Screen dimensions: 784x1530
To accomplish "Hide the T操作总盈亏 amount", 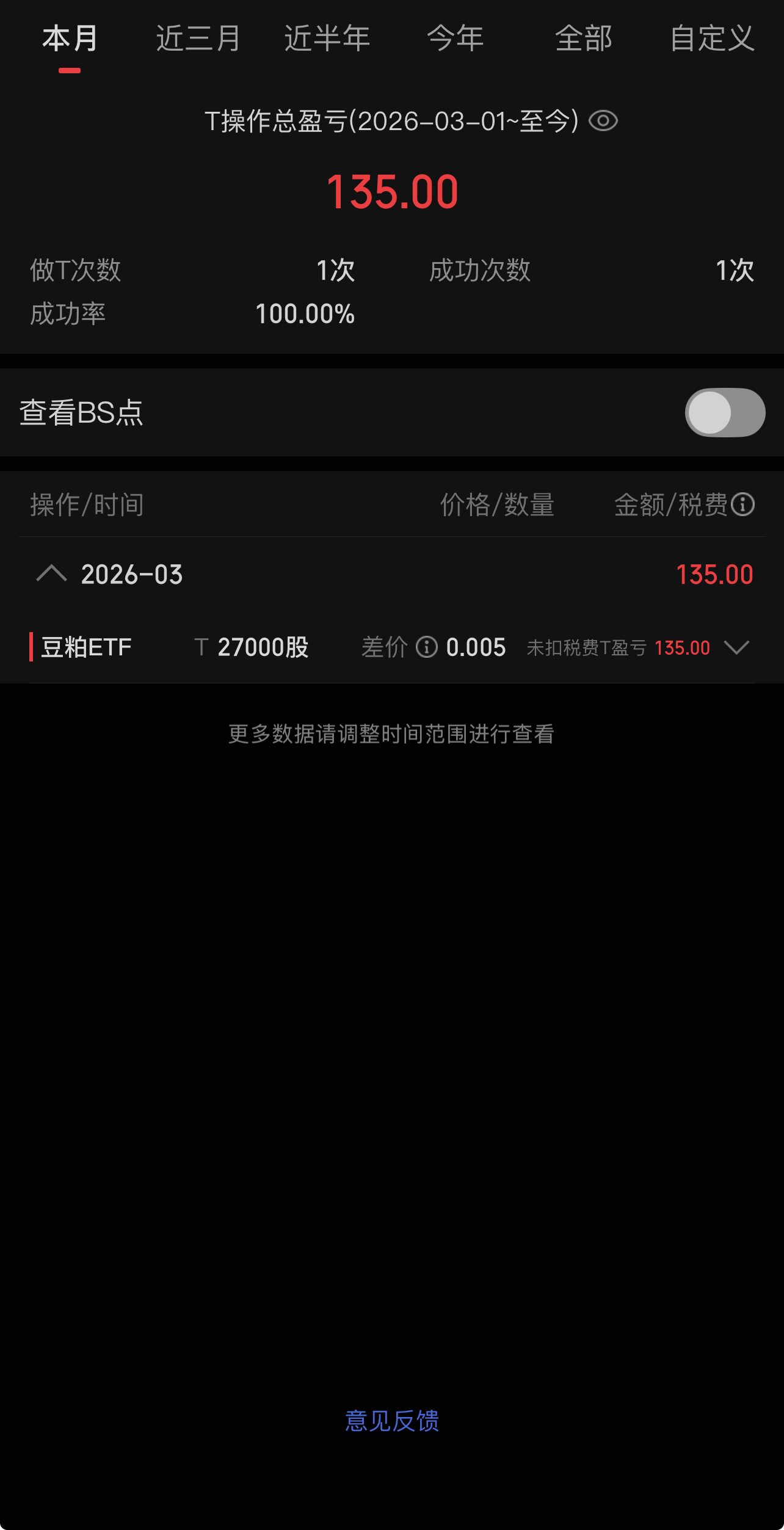I will coord(603,121).
